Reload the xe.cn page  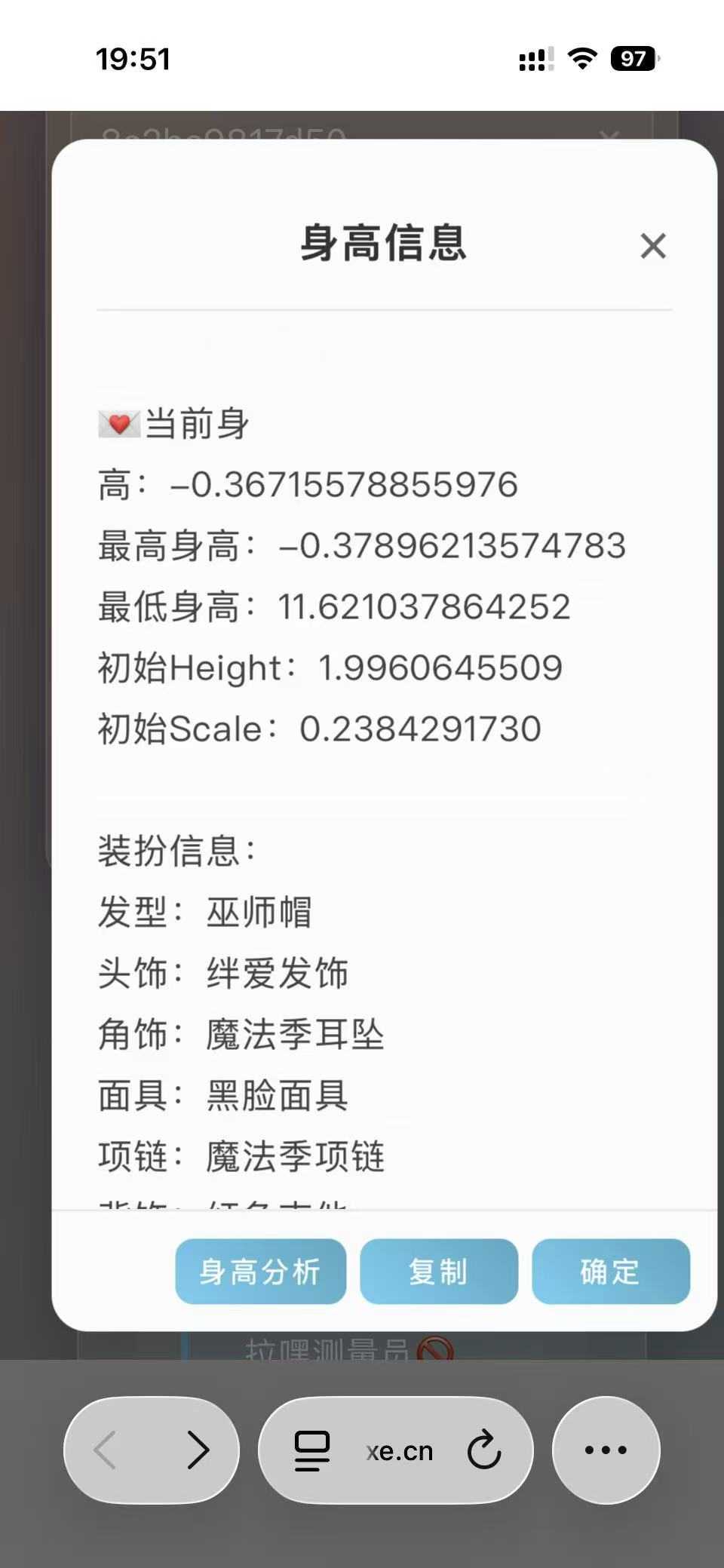click(483, 1450)
